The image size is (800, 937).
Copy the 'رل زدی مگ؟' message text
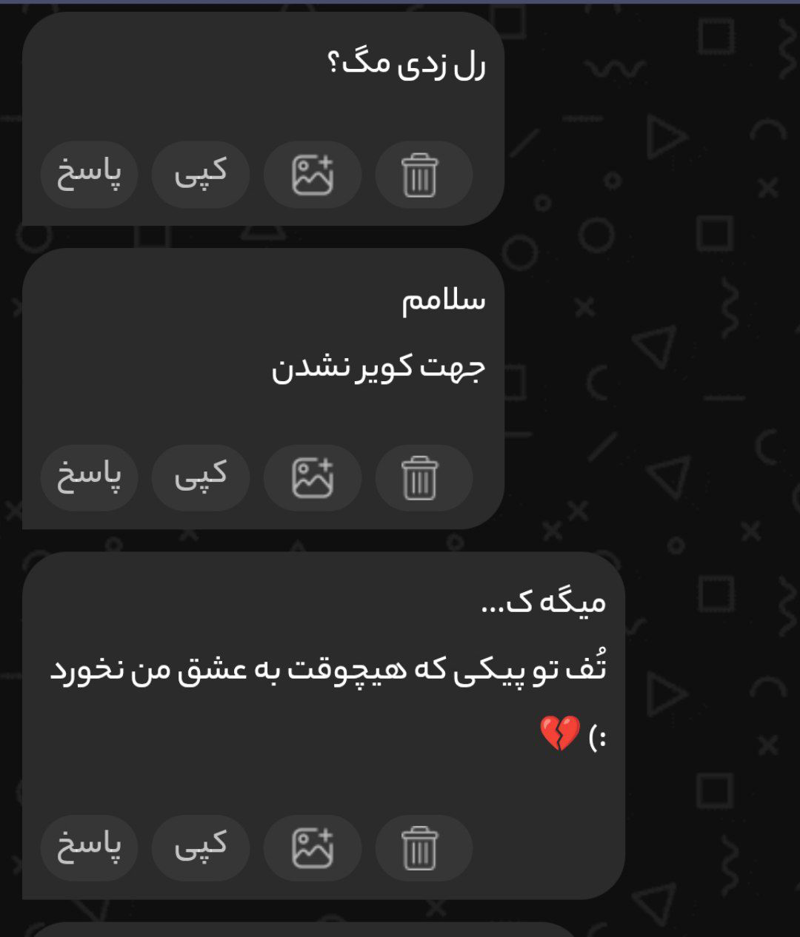point(200,175)
